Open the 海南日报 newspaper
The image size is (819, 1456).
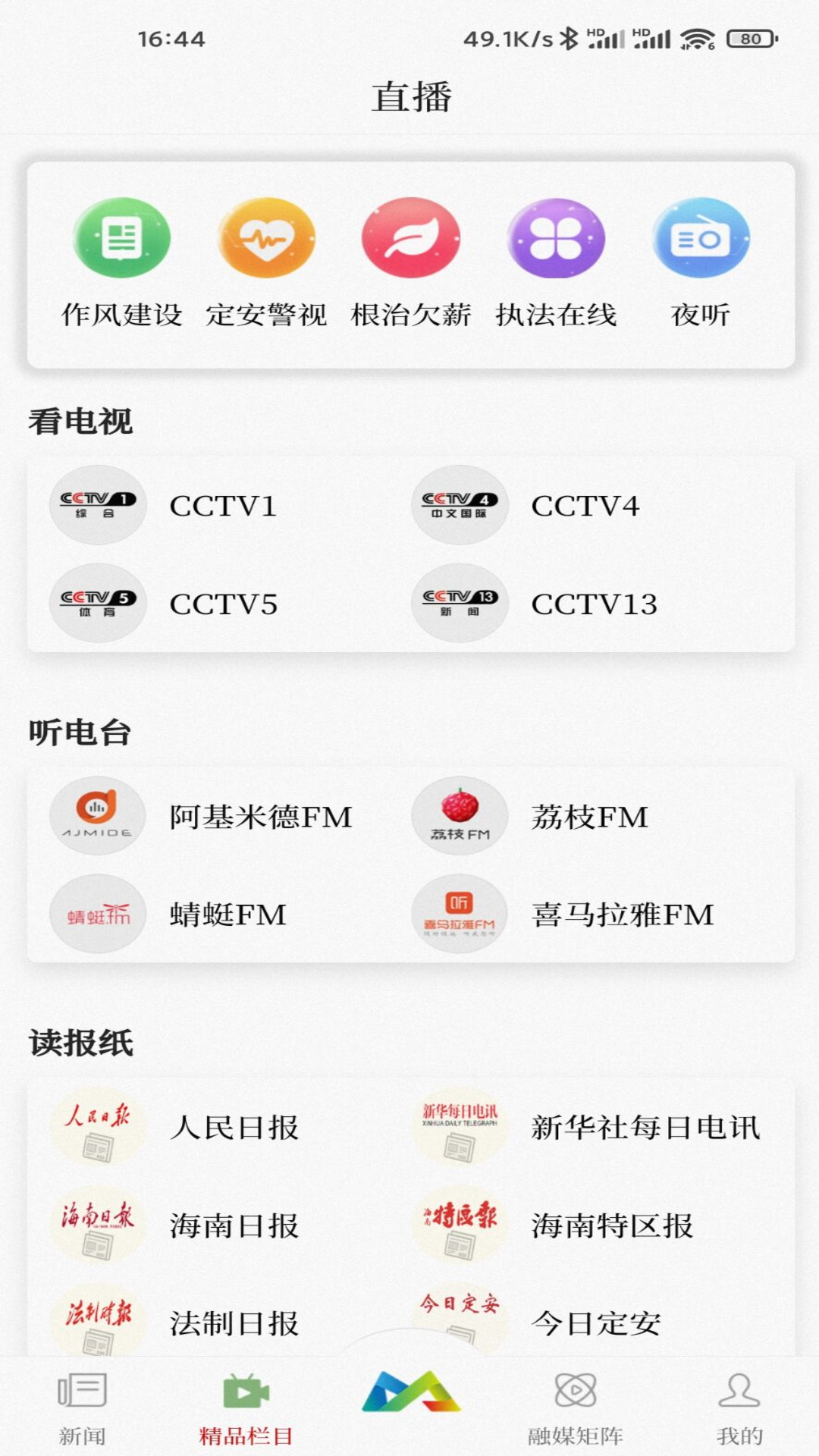[x=98, y=1224]
